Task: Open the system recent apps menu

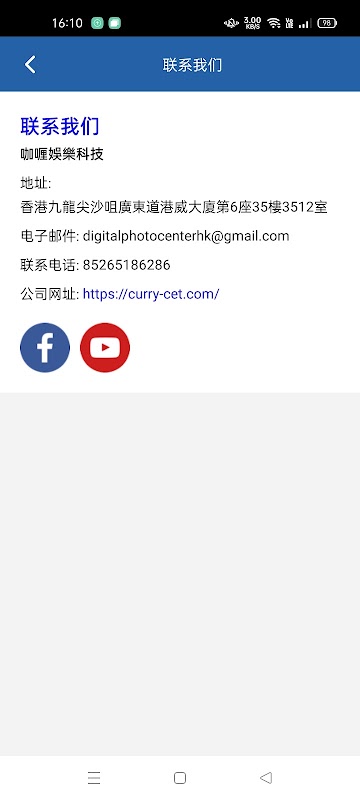Action: [94, 778]
